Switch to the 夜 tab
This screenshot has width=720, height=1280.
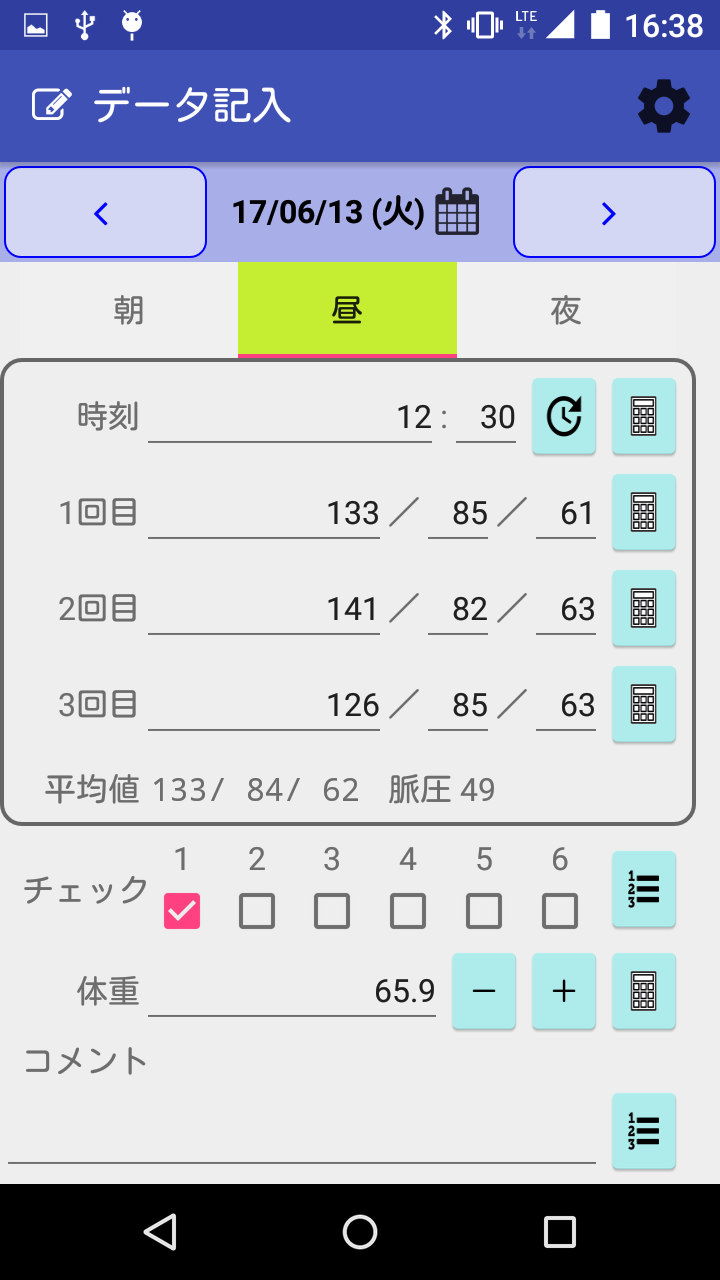click(x=566, y=310)
